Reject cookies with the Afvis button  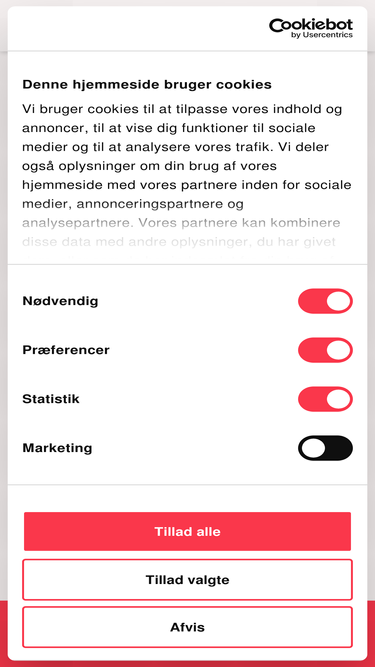point(188,627)
